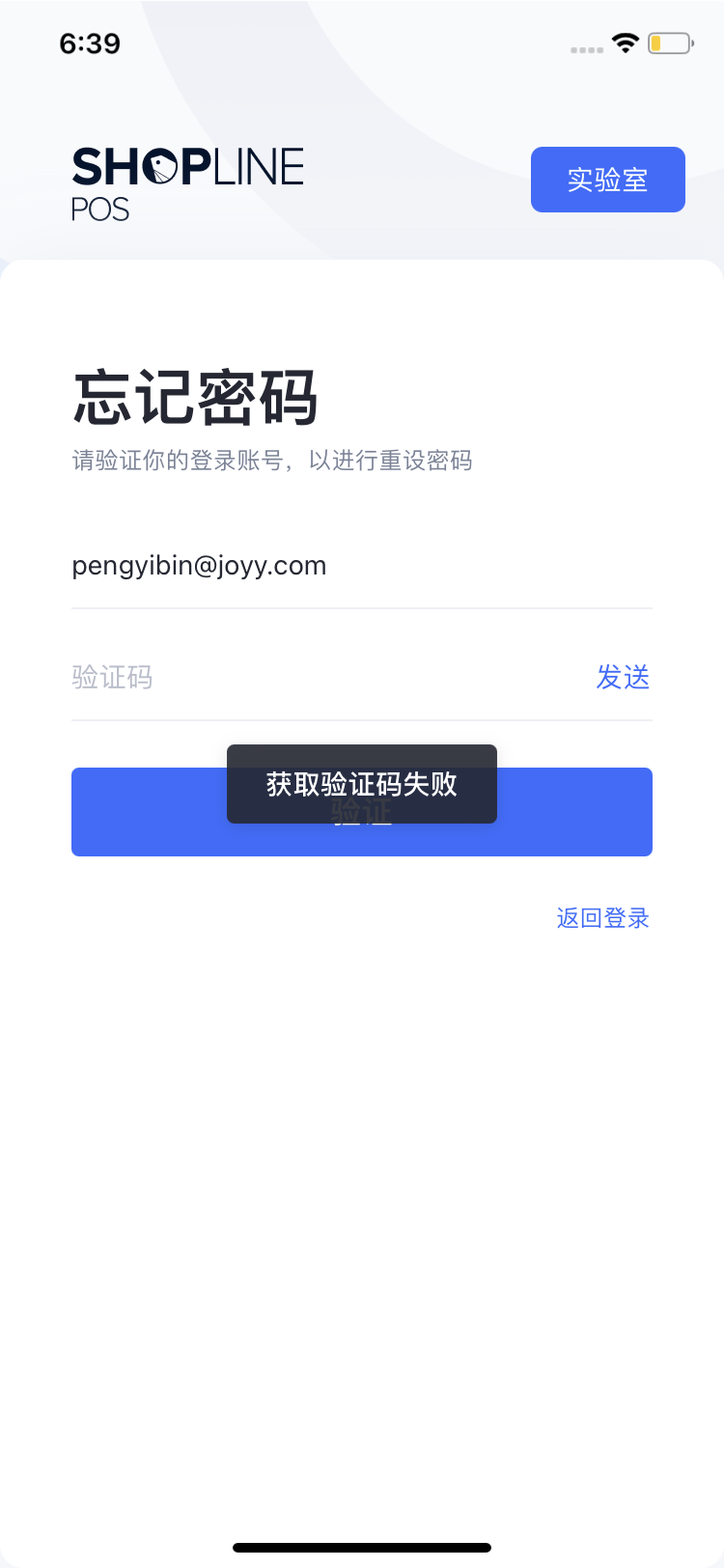Click the 发送 (Send) verification code link

(624, 677)
